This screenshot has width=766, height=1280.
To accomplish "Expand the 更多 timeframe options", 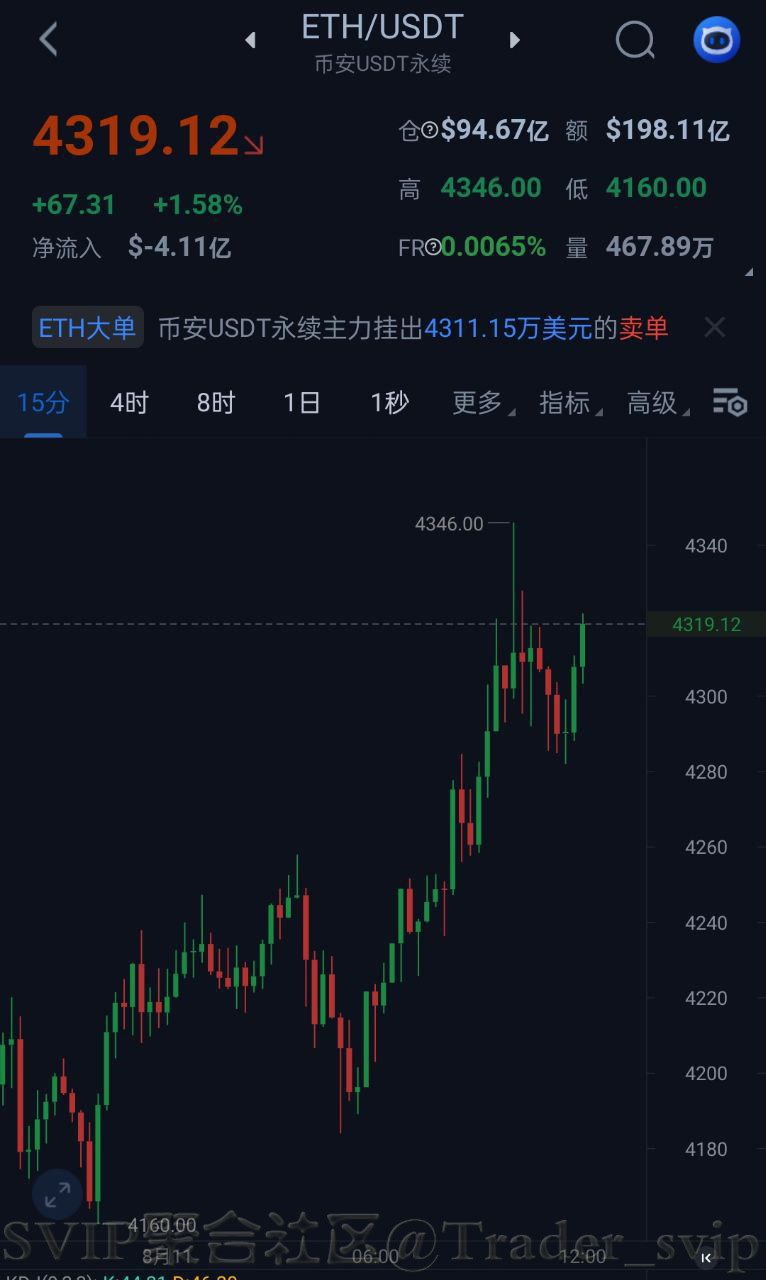I will click(x=483, y=402).
